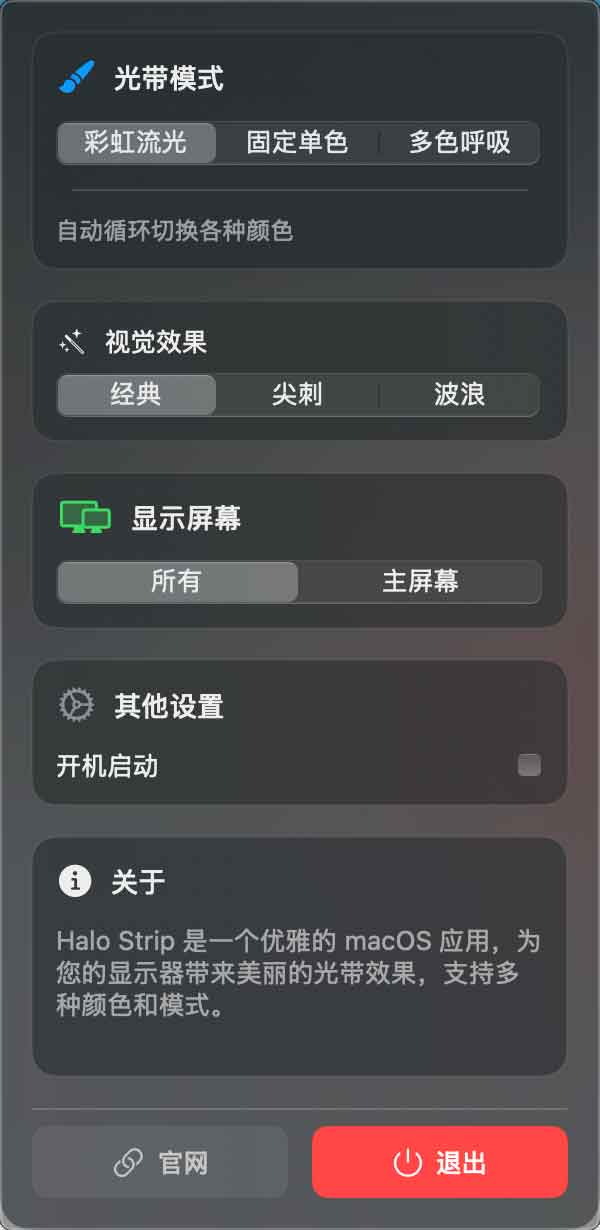Switch to 固定单色 mode
The image size is (600, 1230).
[297, 143]
